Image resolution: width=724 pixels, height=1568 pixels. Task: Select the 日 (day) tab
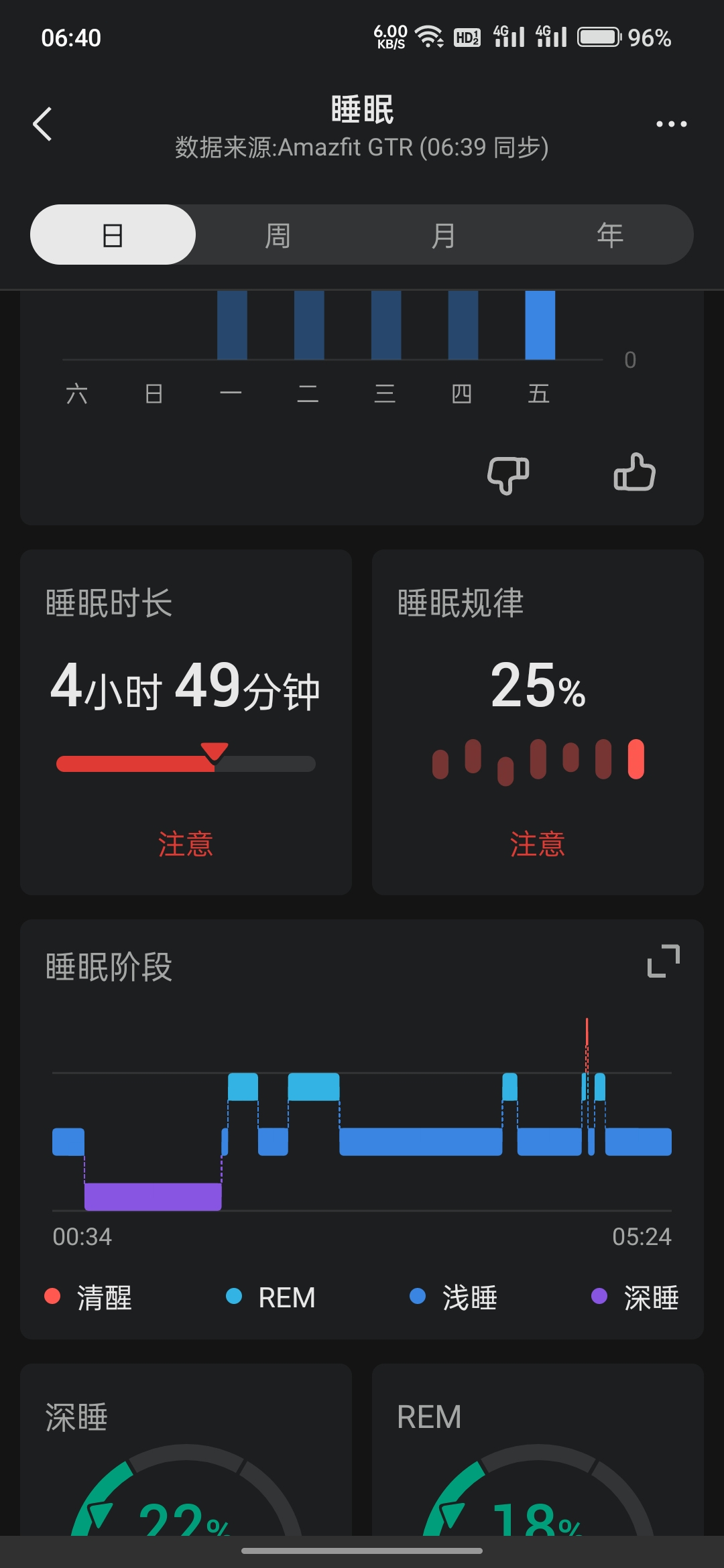coord(113,235)
